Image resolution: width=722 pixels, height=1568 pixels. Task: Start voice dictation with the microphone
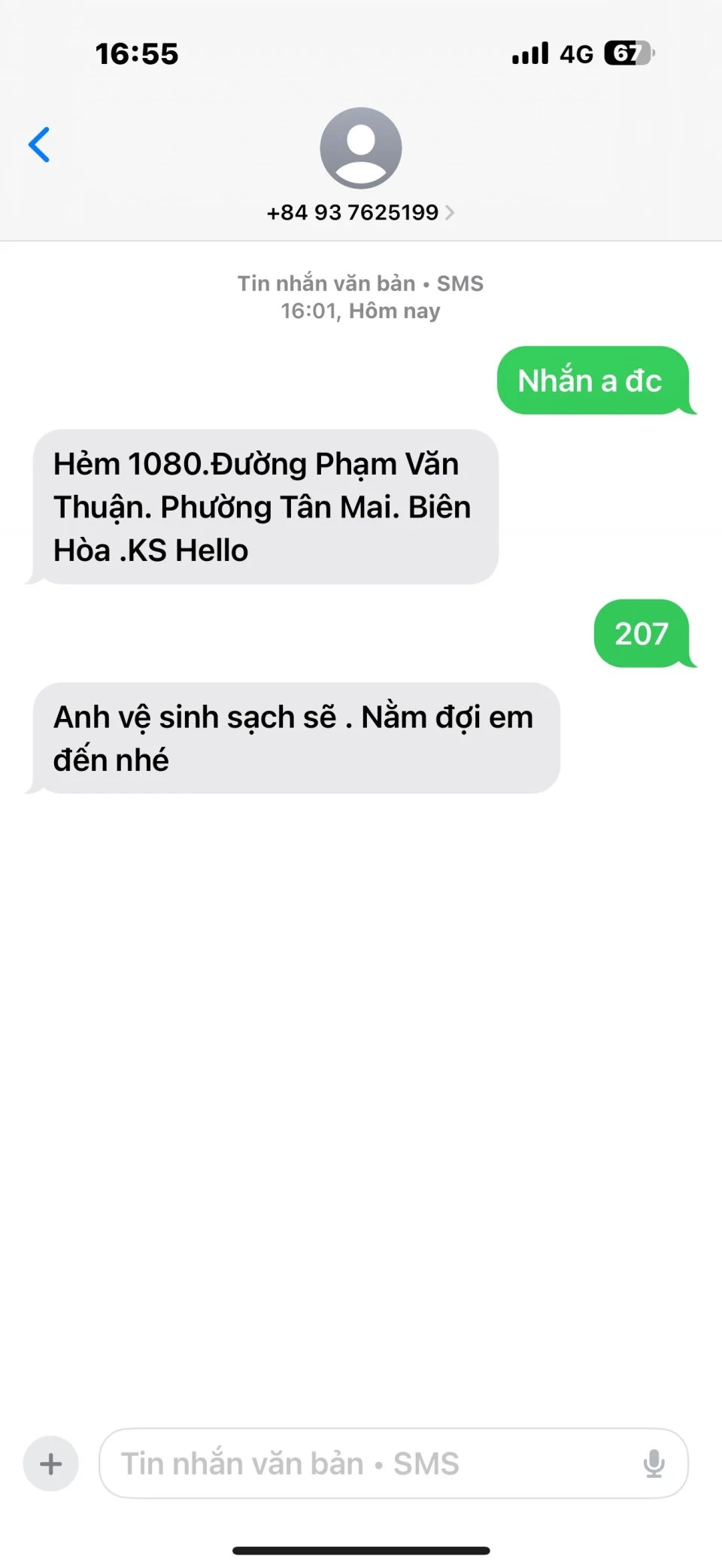click(x=654, y=1463)
